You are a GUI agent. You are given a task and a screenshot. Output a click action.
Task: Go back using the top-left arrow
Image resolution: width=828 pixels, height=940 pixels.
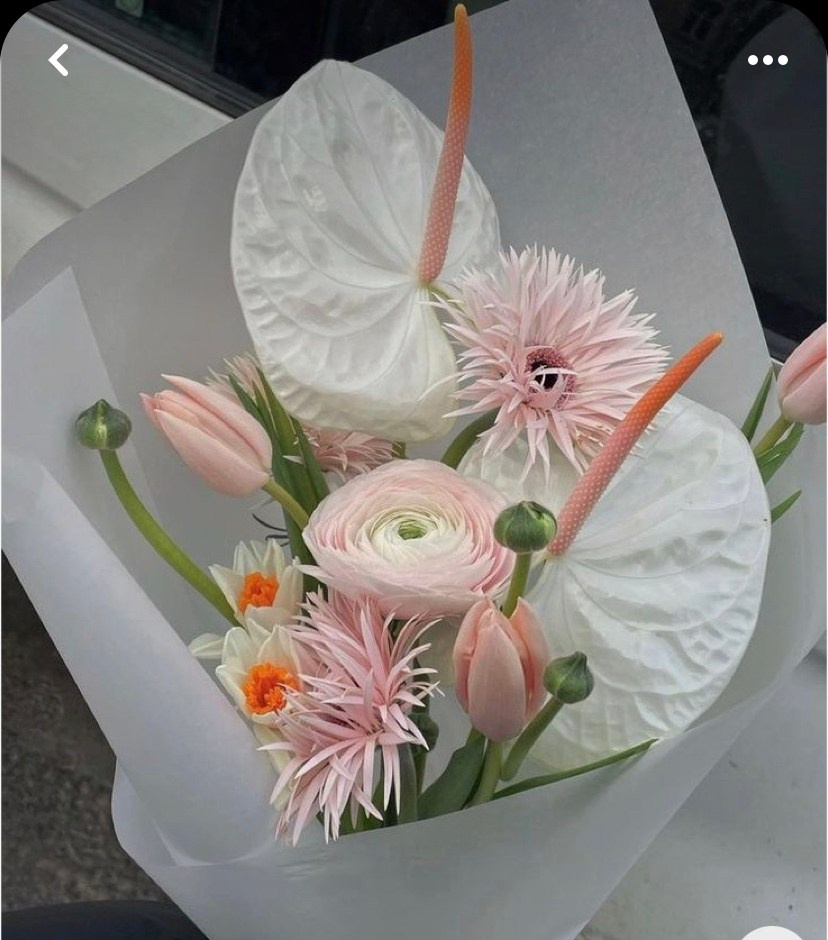[x=59, y=60]
